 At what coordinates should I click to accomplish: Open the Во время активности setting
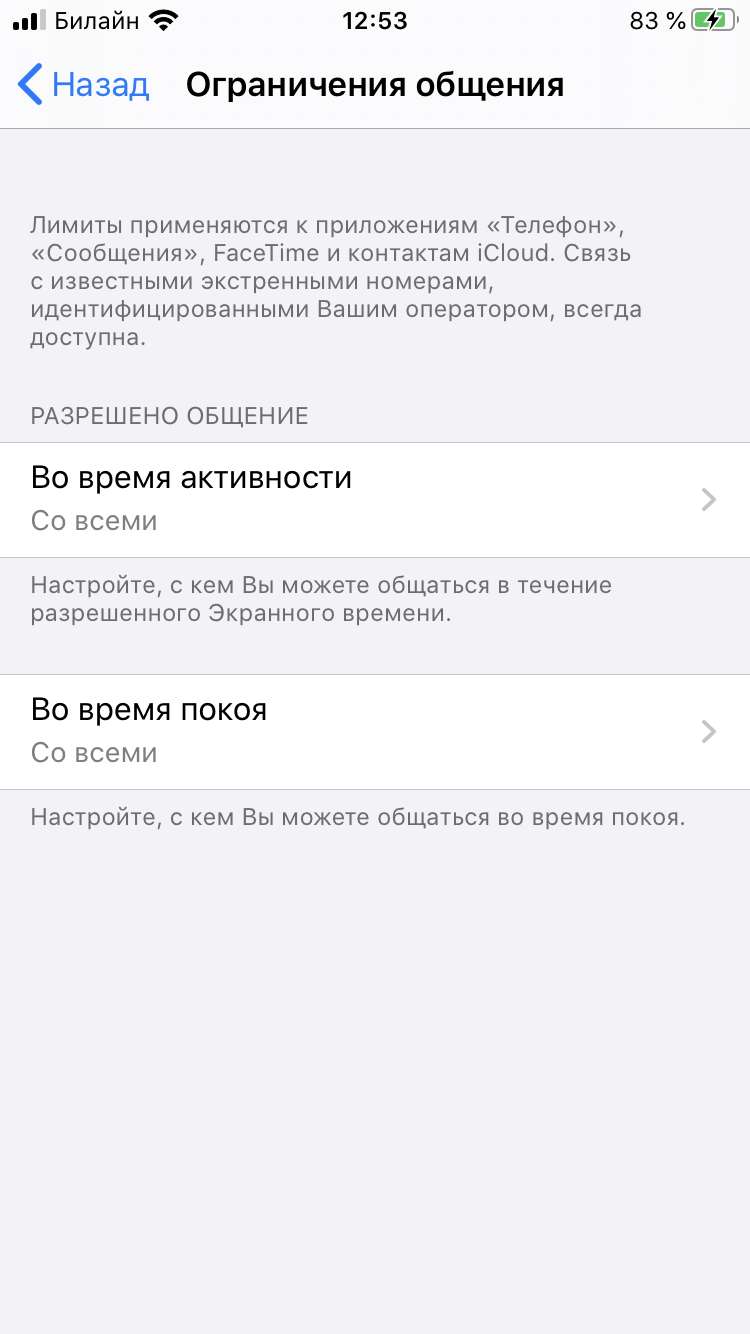click(x=375, y=500)
